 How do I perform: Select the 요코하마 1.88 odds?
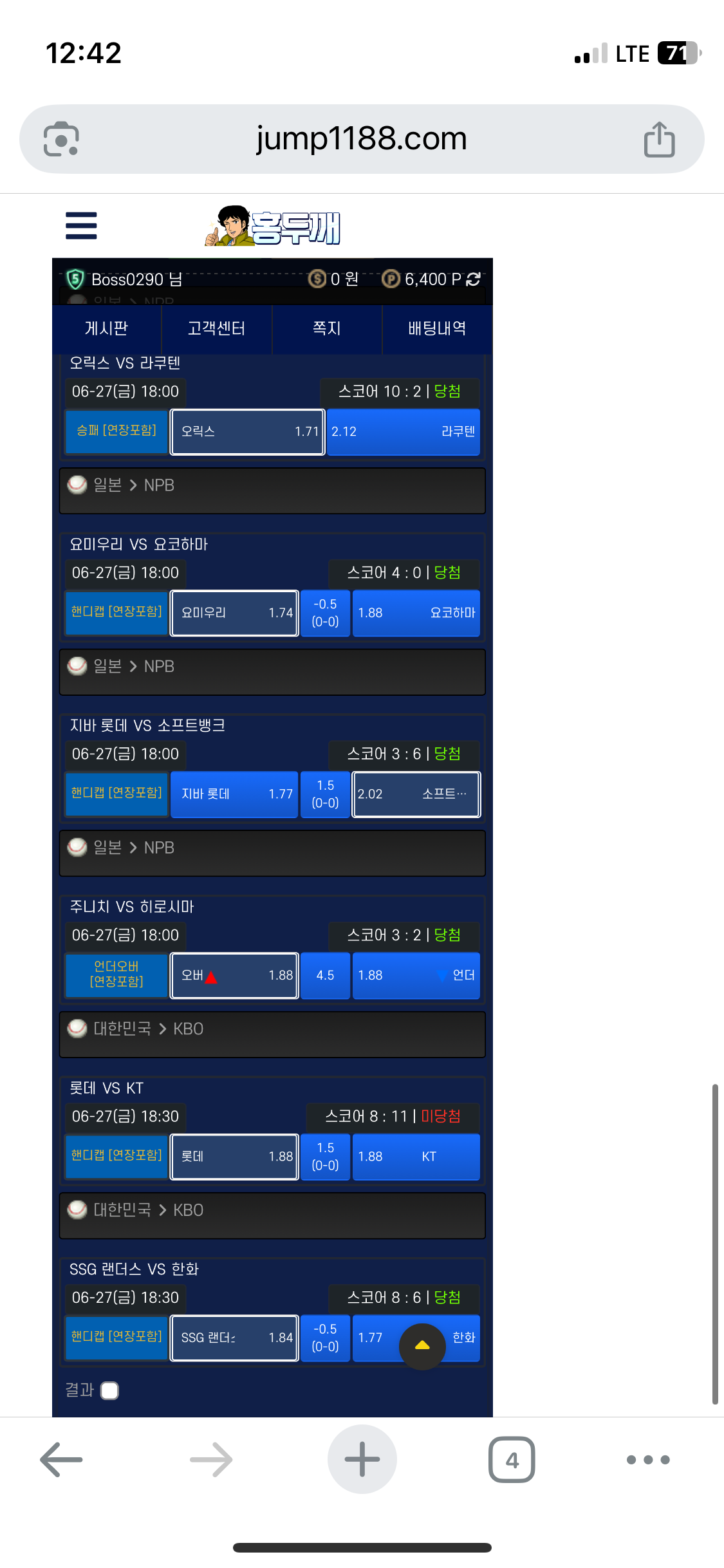click(416, 613)
